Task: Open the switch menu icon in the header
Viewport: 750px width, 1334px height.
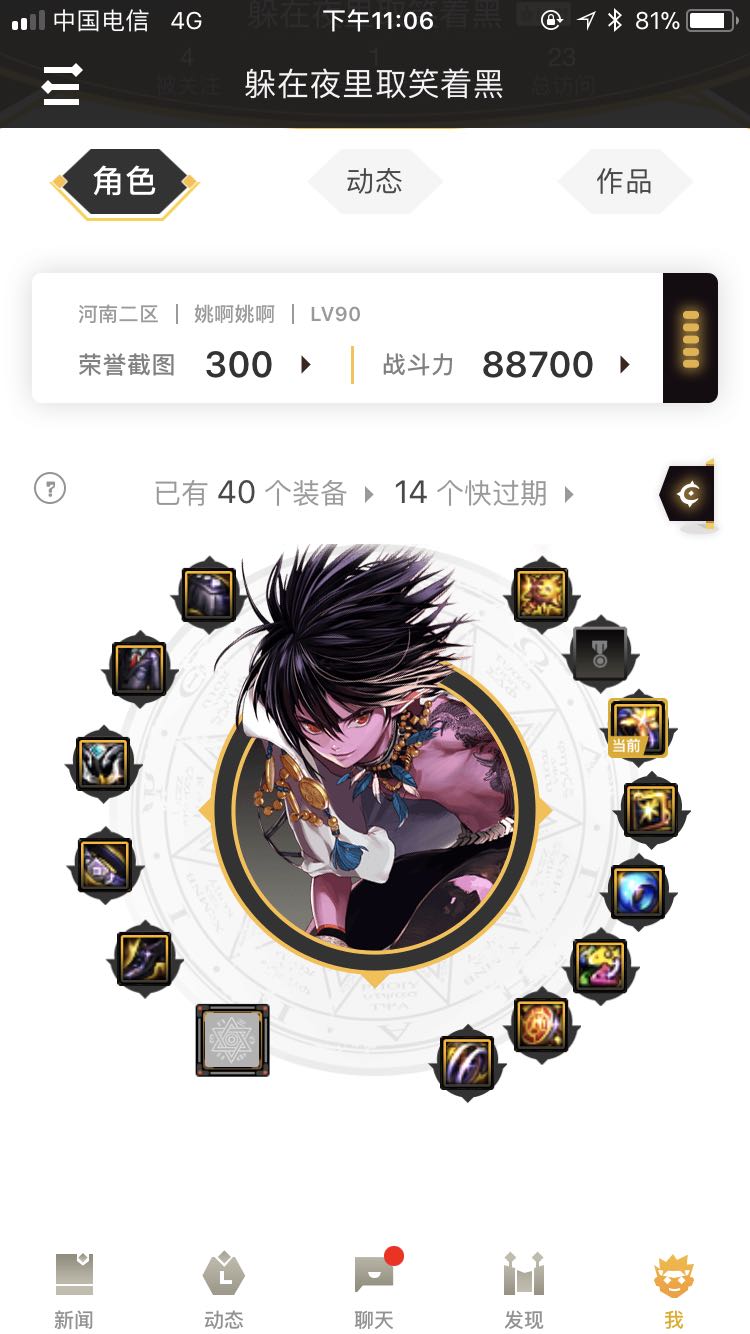Action: pos(61,85)
